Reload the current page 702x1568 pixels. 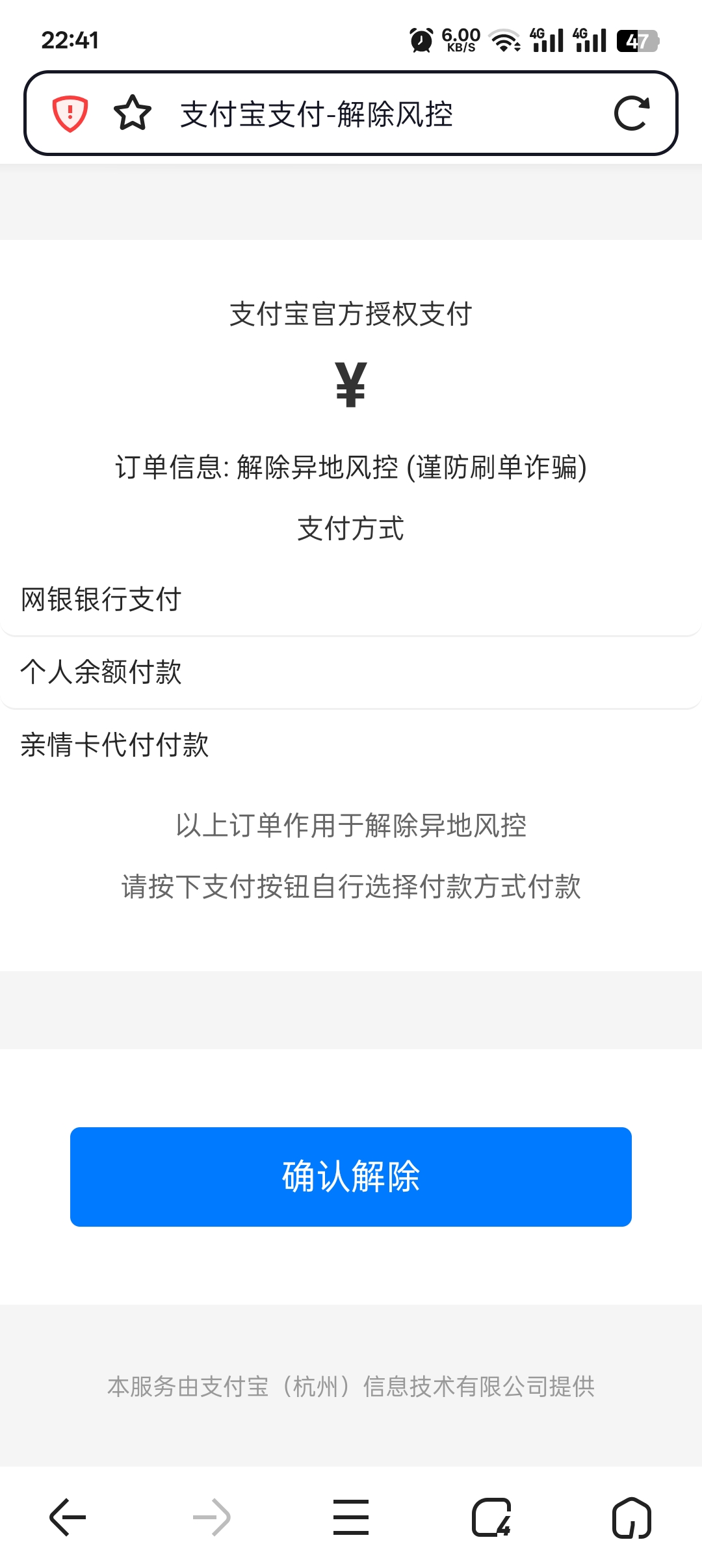pos(632,114)
